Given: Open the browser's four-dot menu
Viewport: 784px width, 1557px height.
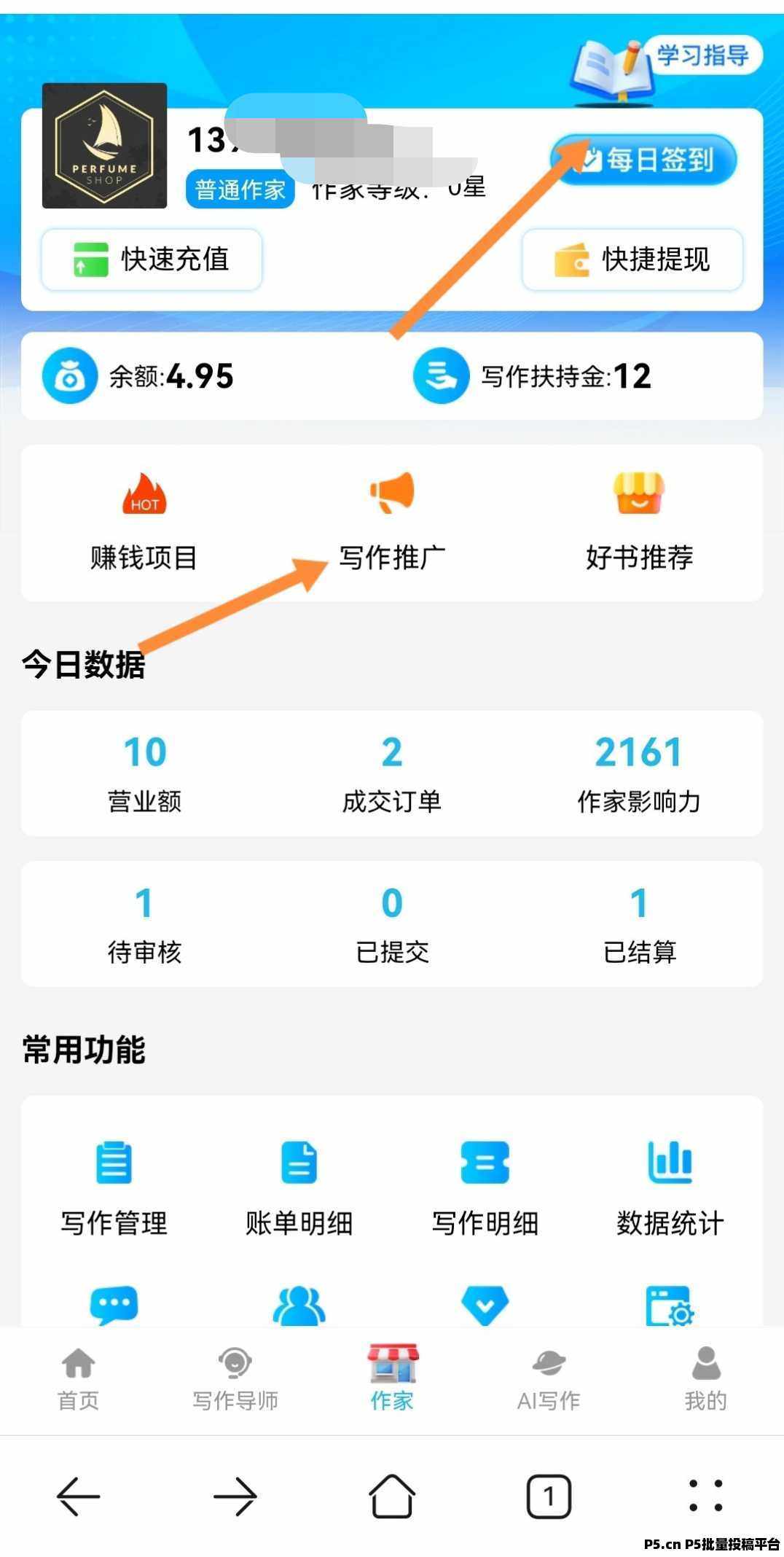Looking at the screenshot, I should tap(705, 1496).
